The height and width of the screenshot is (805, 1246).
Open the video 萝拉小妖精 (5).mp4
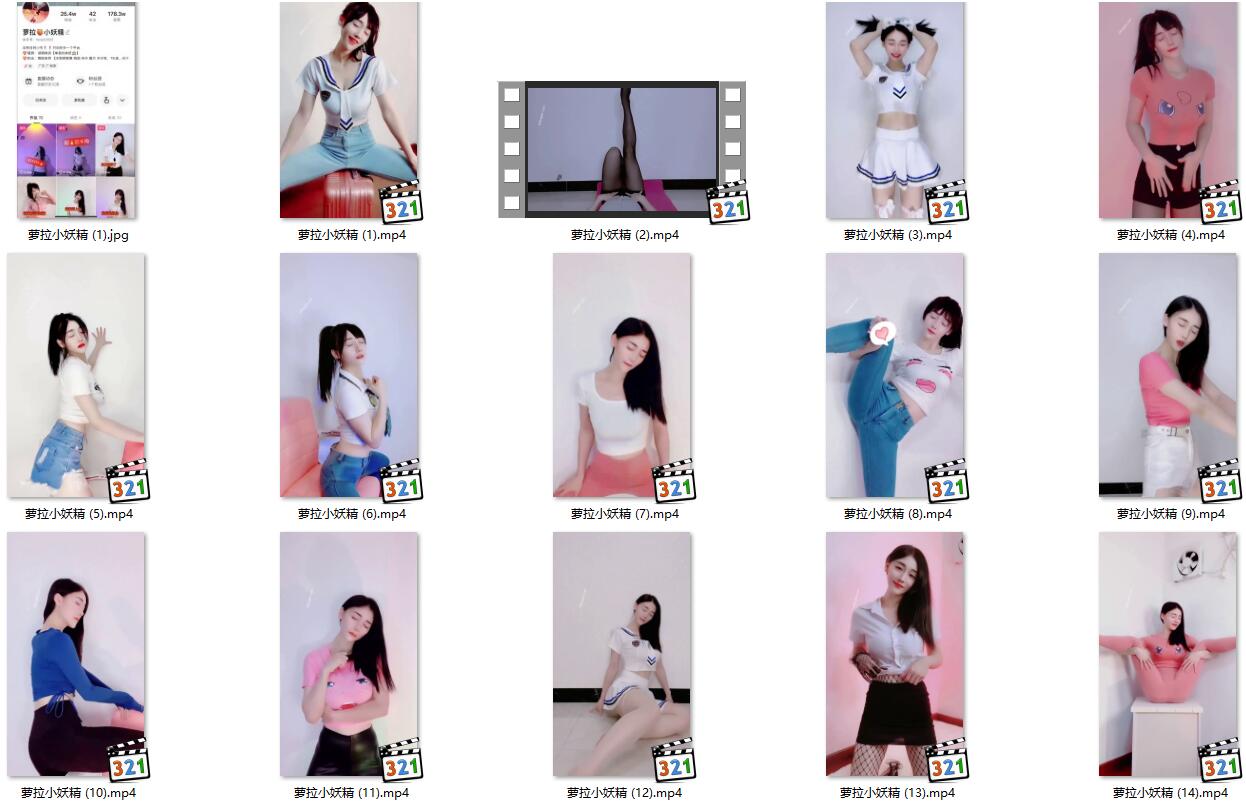tap(76, 375)
